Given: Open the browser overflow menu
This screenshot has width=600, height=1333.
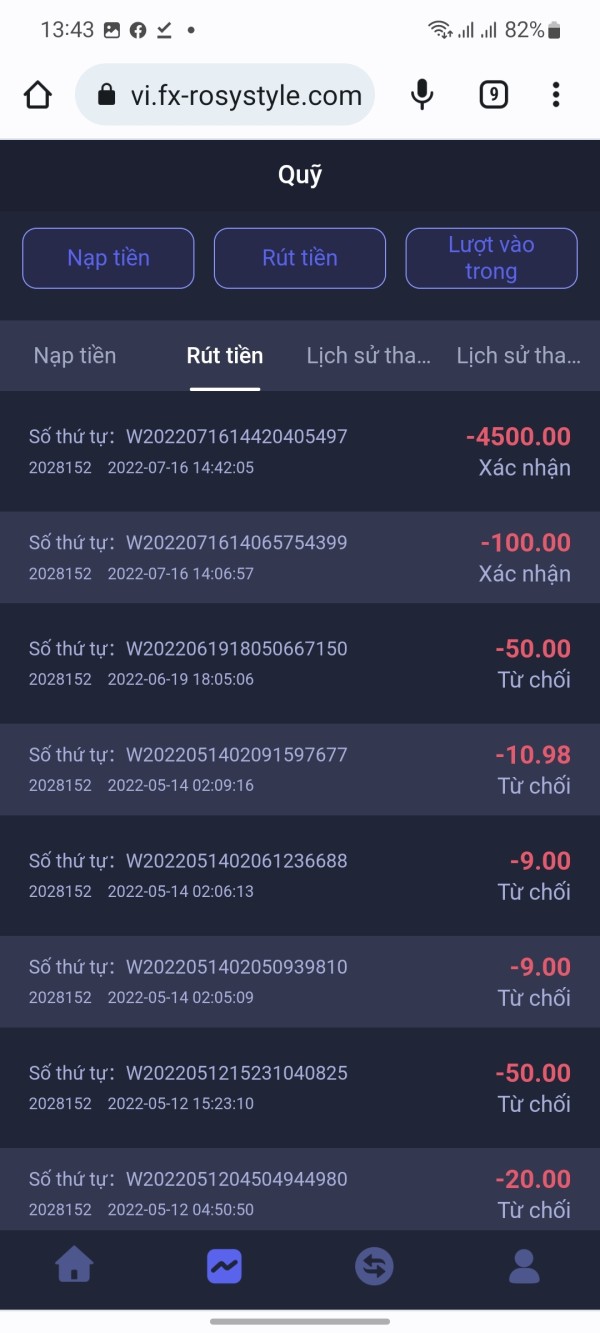Looking at the screenshot, I should [556, 95].
